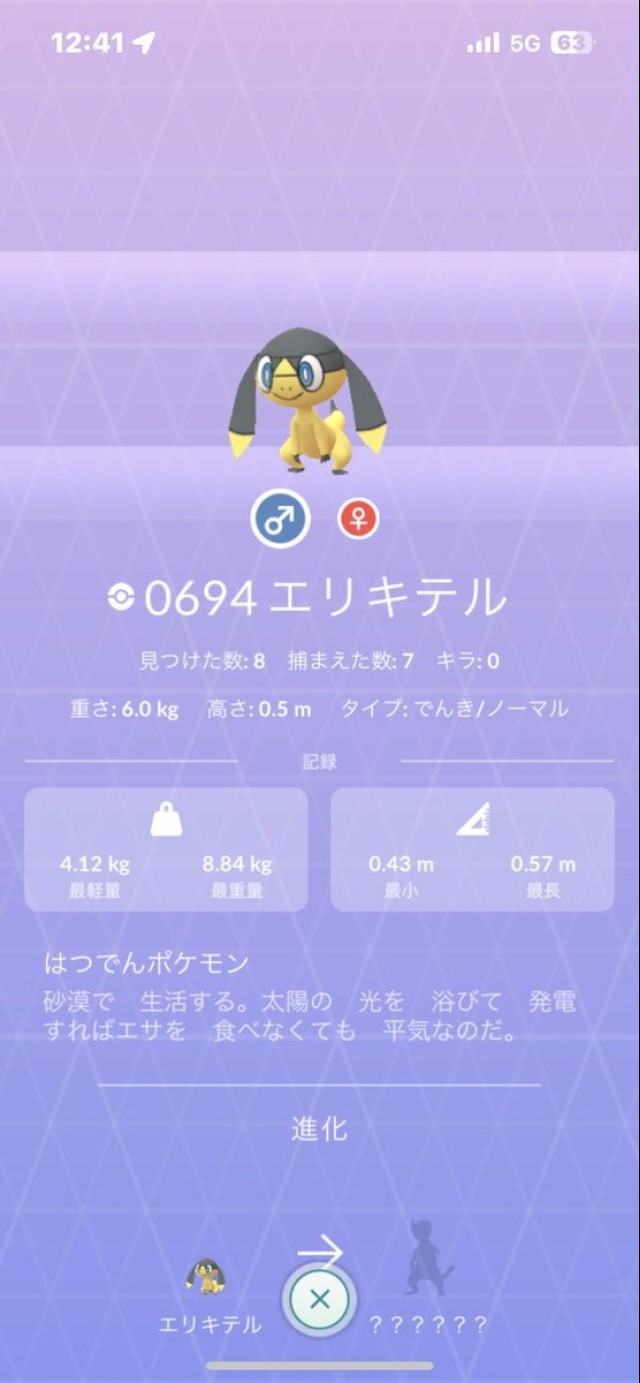Switch to the female gender form
This screenshot has height=1383, width=640.
358,520
